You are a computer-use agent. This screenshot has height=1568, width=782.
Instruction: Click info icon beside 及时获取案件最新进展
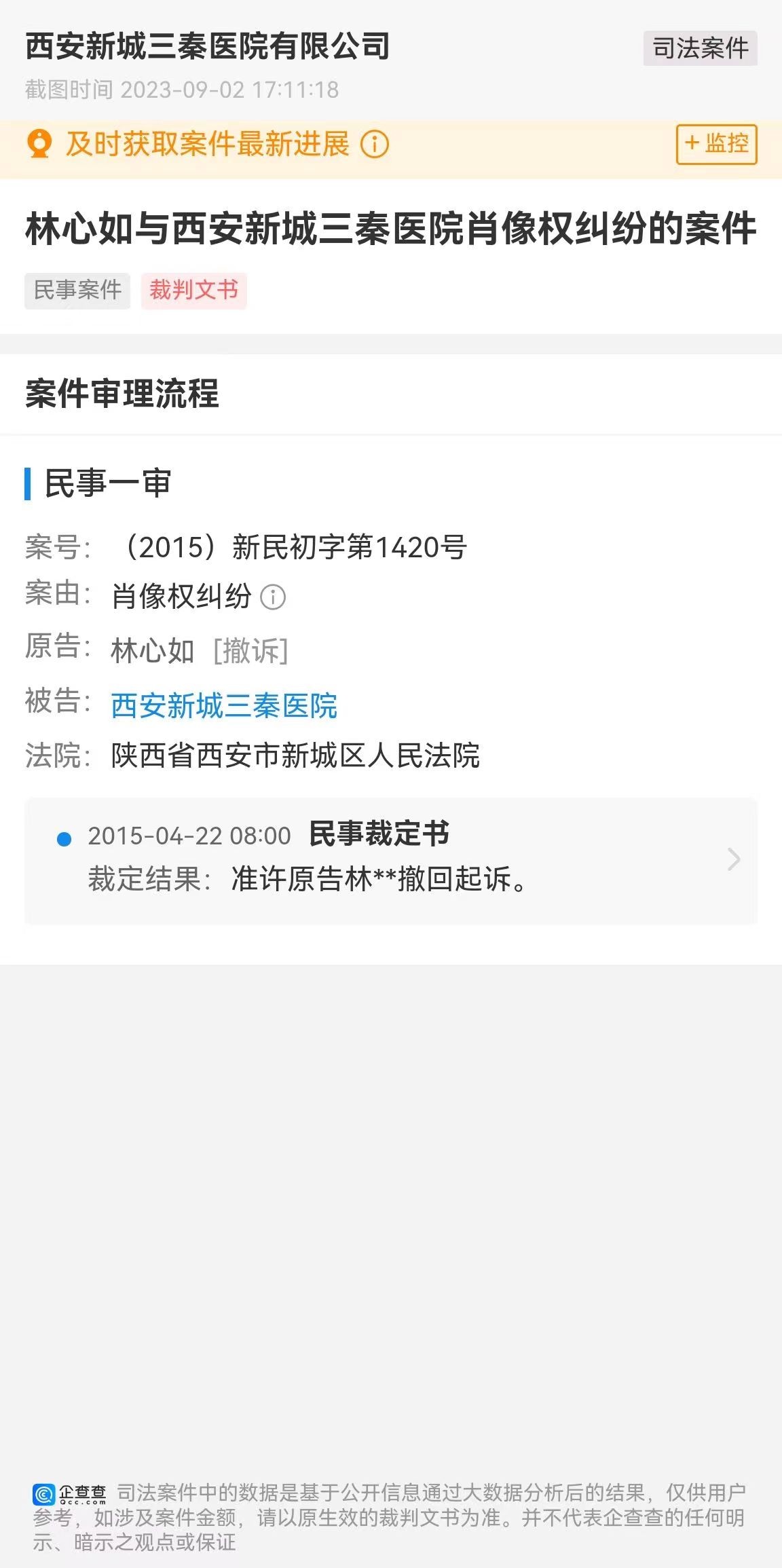click(375, 145)
